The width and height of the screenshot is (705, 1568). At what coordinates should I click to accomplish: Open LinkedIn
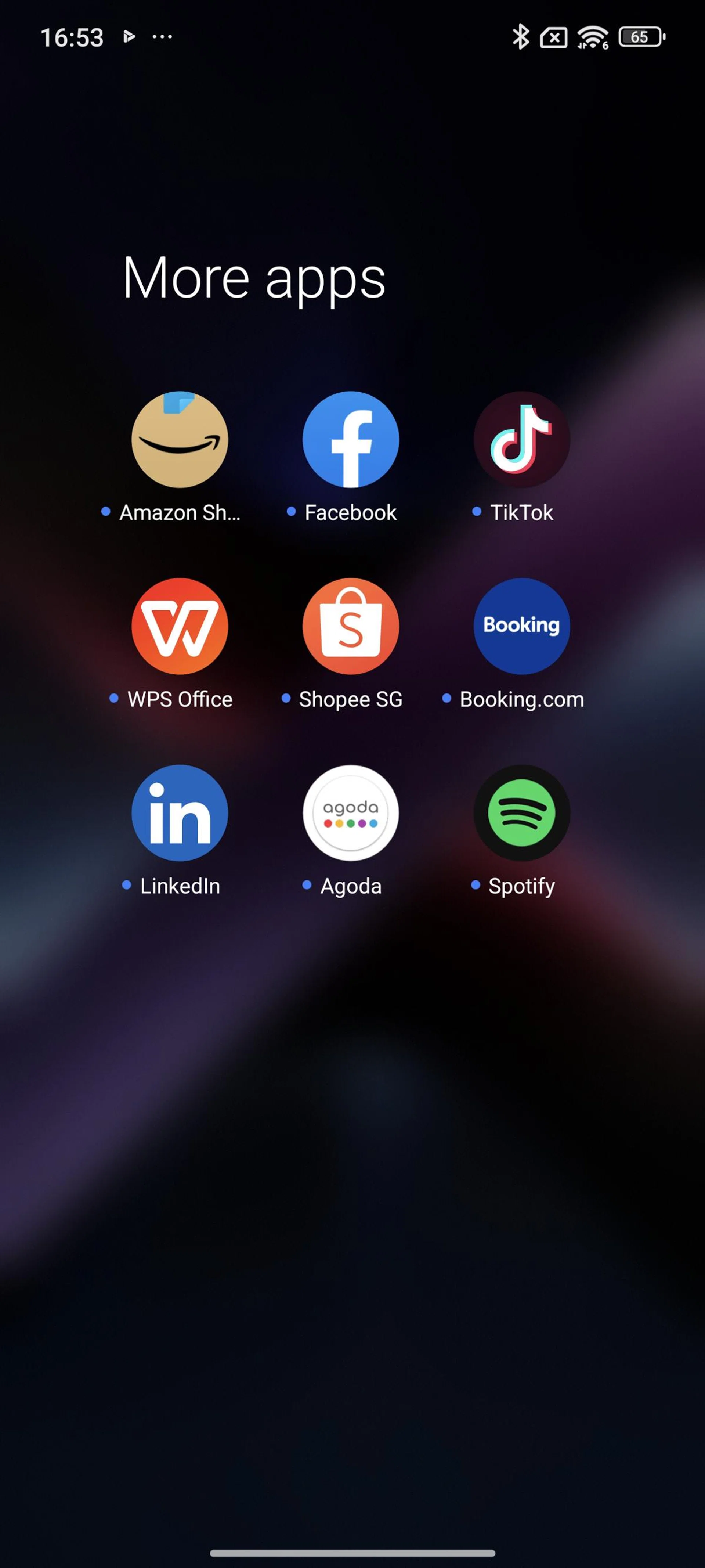pos(180,813)
